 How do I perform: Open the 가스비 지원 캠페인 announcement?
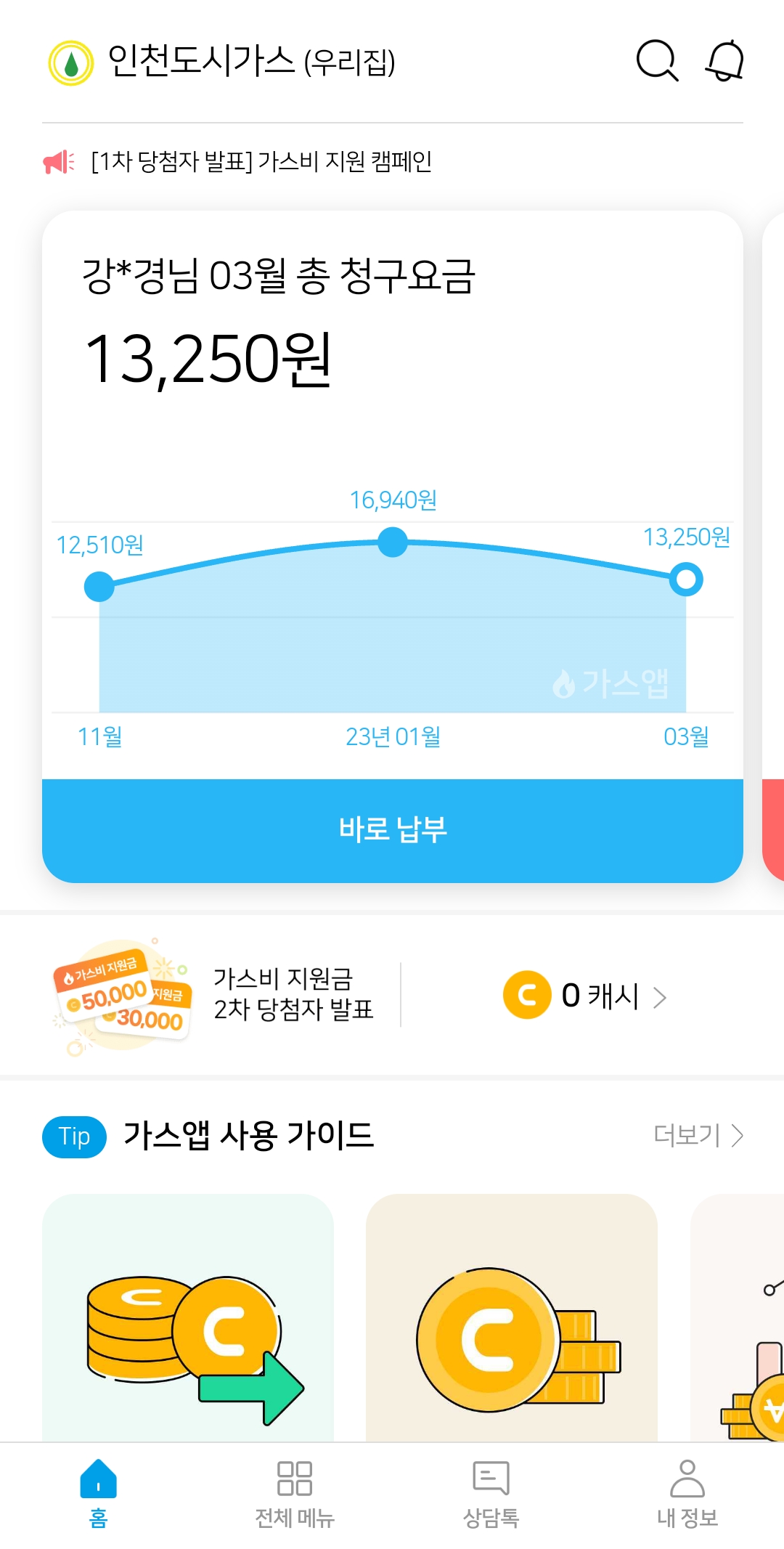coord(261,161)
